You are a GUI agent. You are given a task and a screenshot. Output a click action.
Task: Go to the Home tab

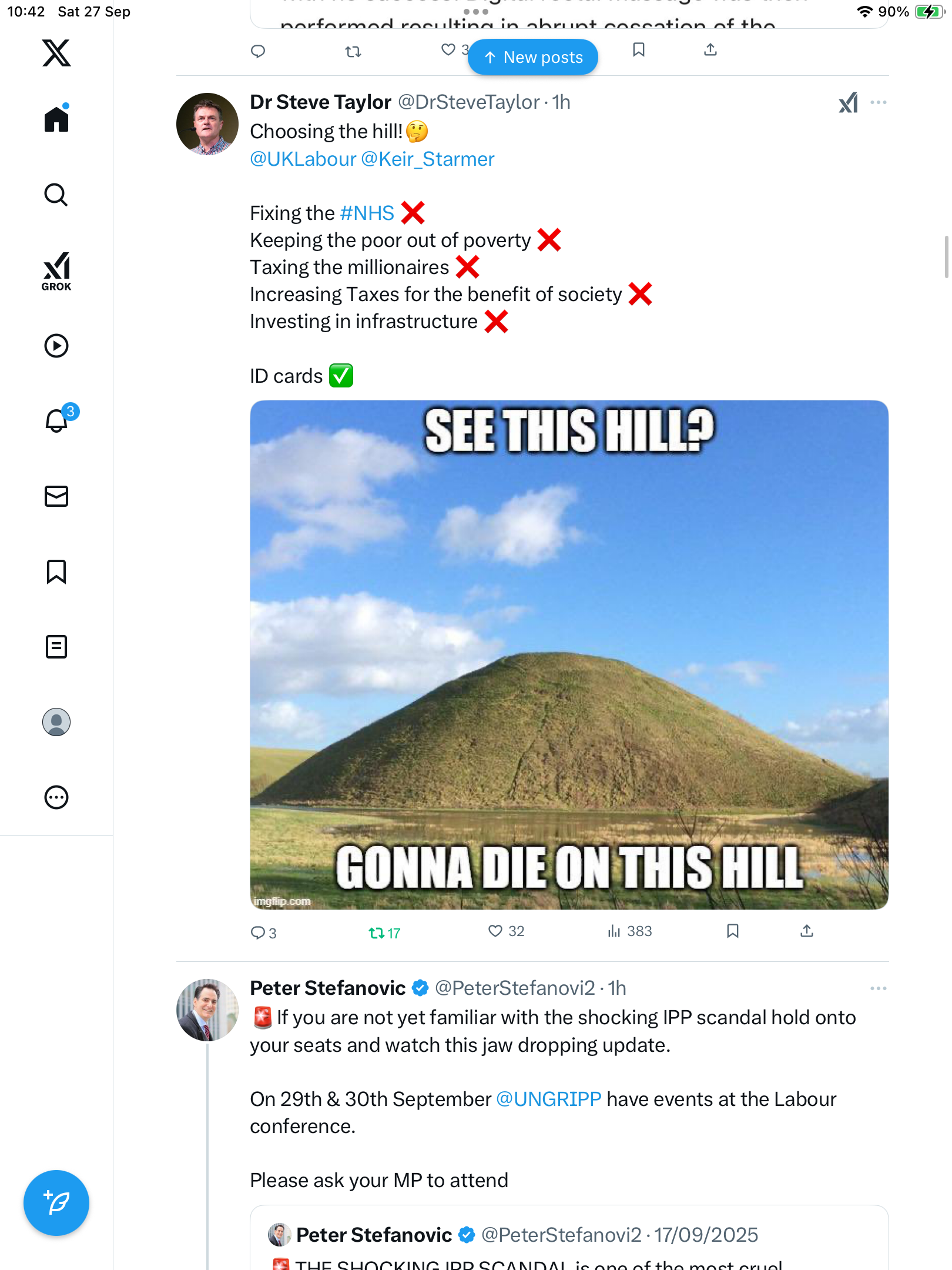[x=56, y=119]
